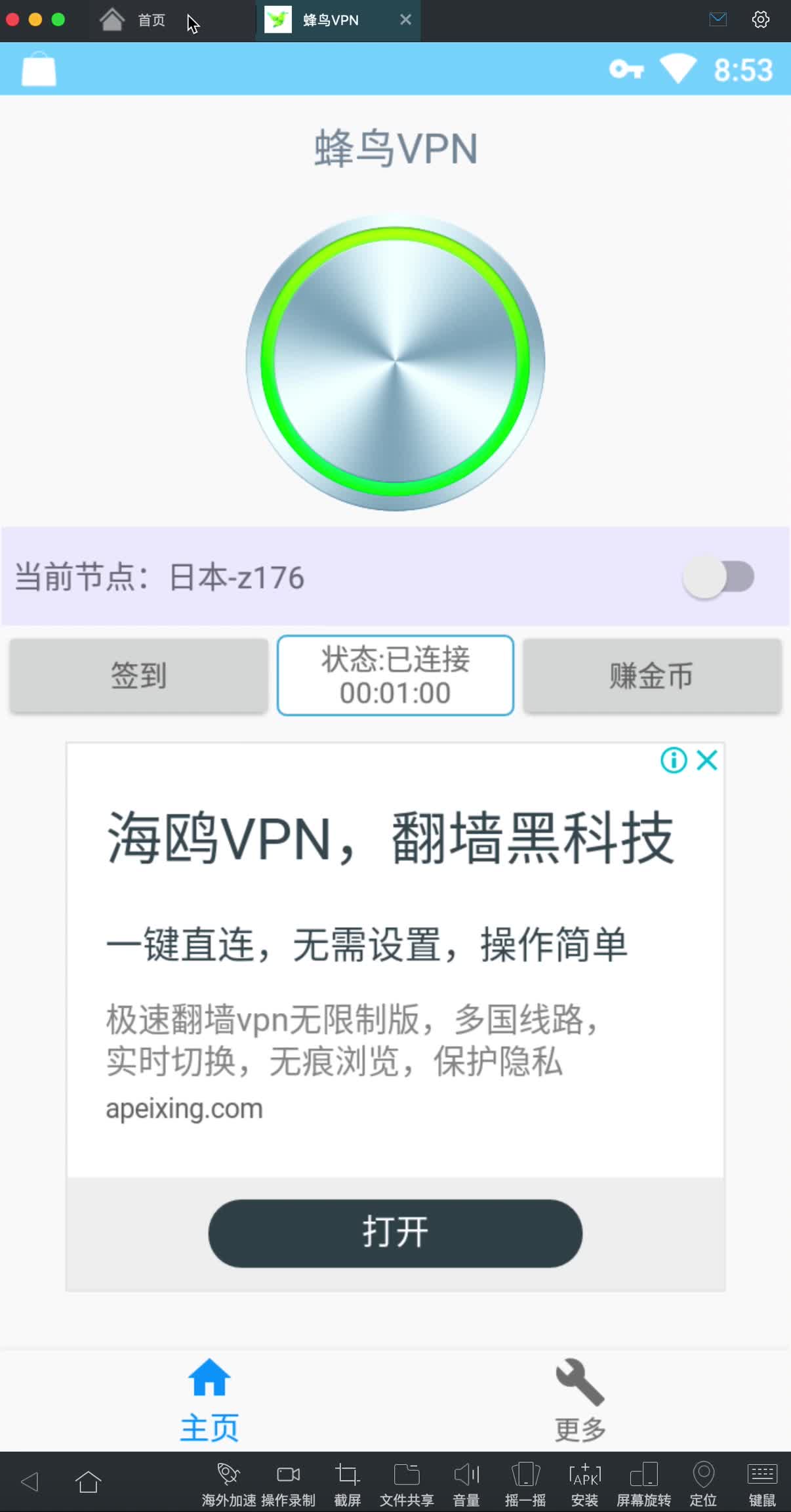Tap the system home button
Viewport: 791px width, 1512px height.
(88, 1481)
